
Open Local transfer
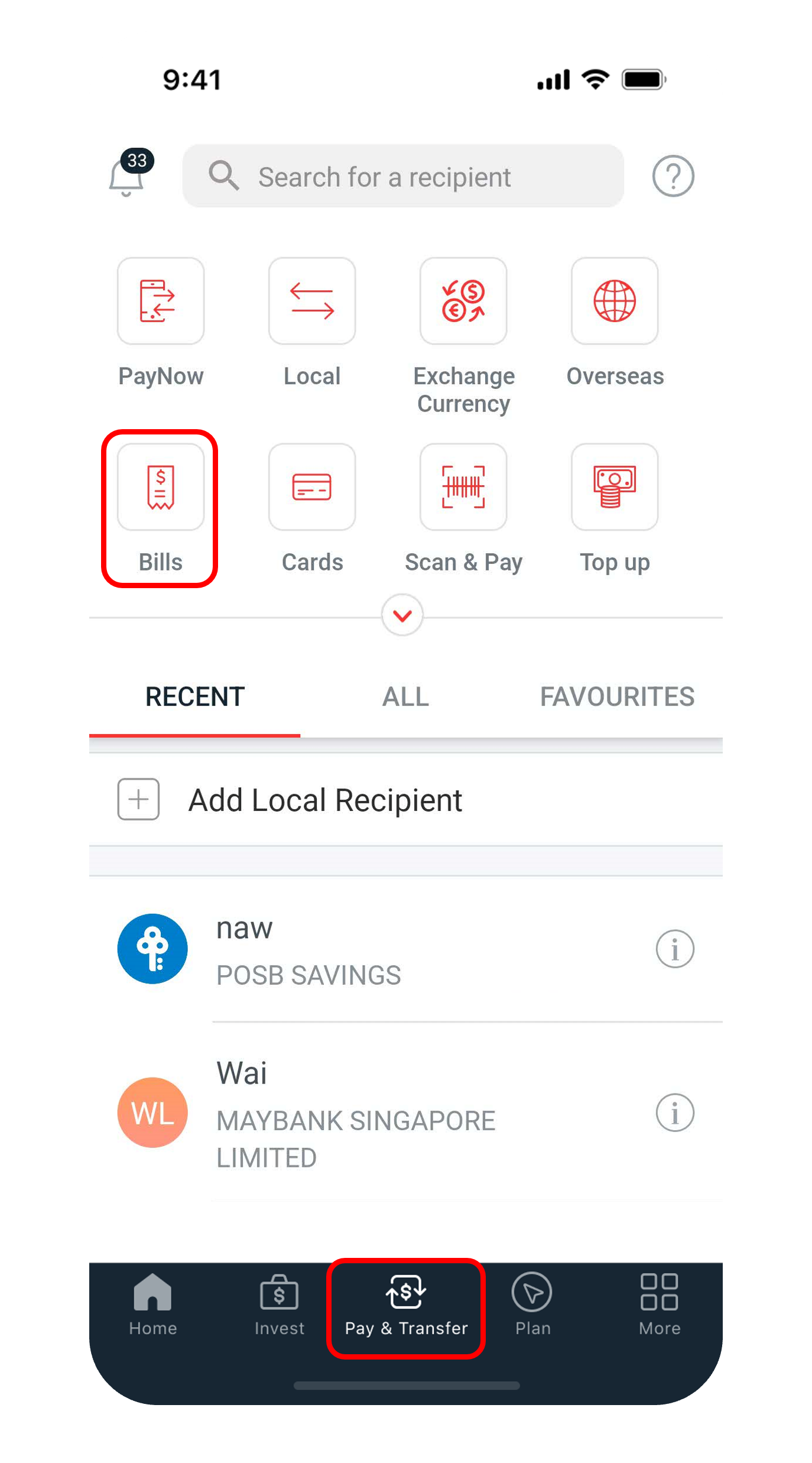coord(312,301)
